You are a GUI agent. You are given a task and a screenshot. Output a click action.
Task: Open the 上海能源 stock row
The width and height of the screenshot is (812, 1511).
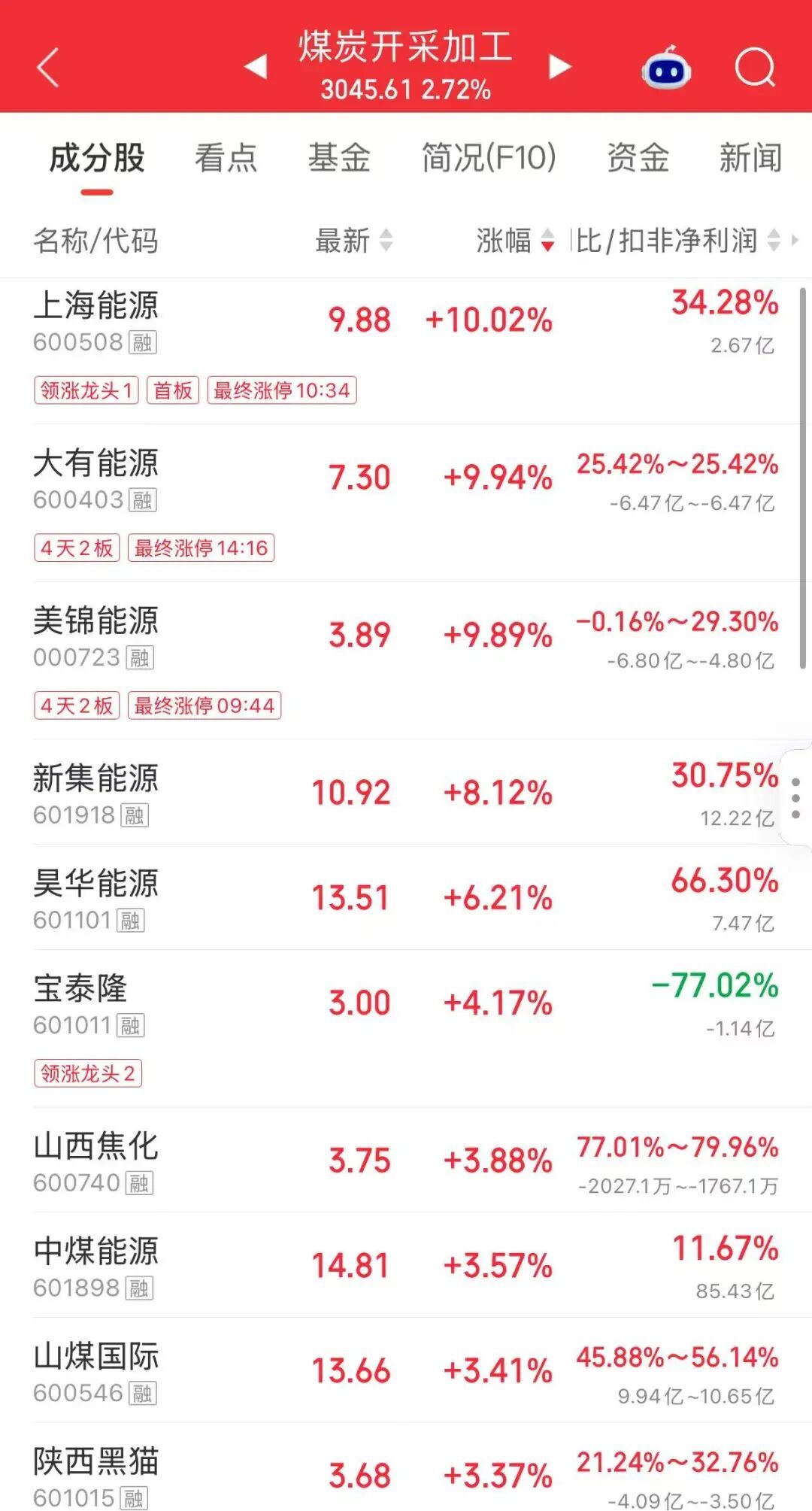coord(406,351)
